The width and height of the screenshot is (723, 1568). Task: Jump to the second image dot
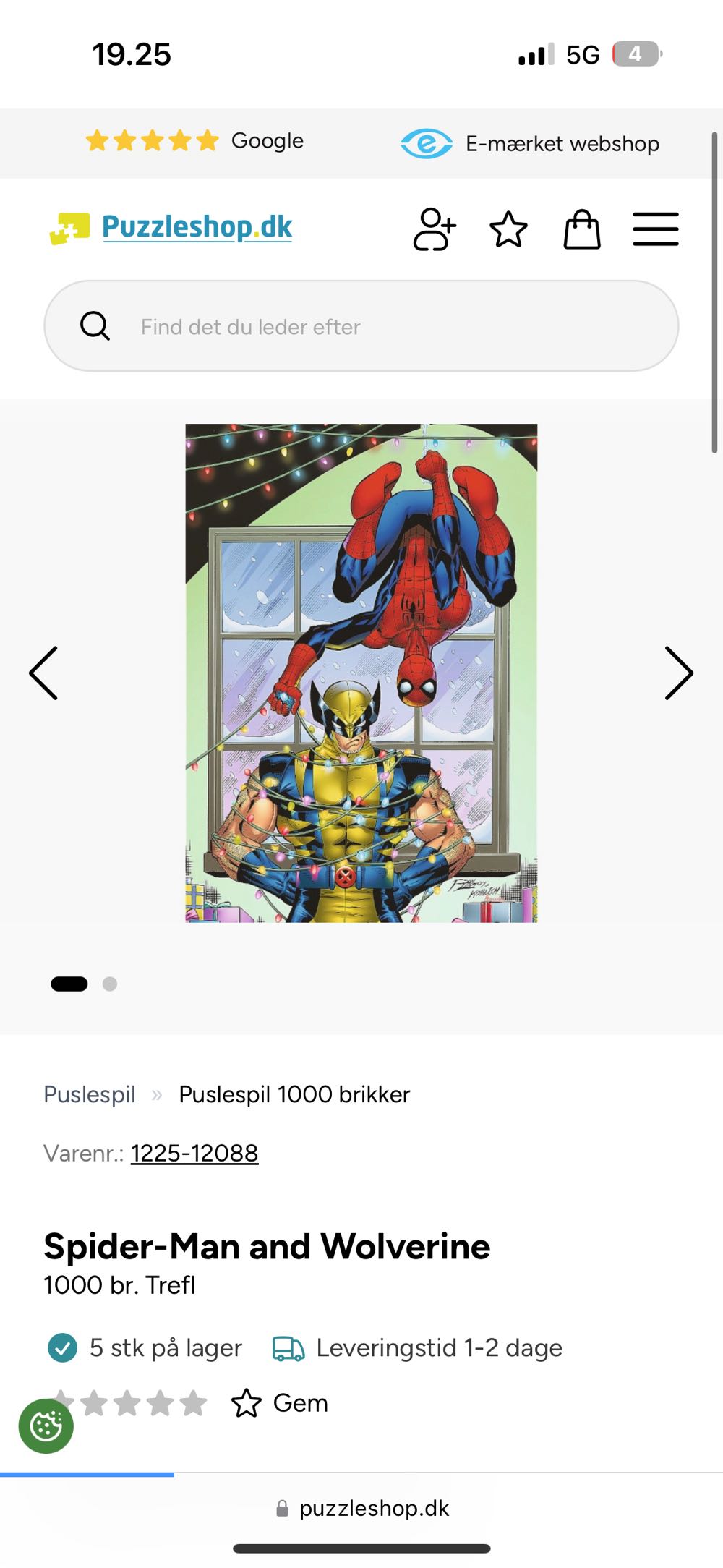coord(110,984)
